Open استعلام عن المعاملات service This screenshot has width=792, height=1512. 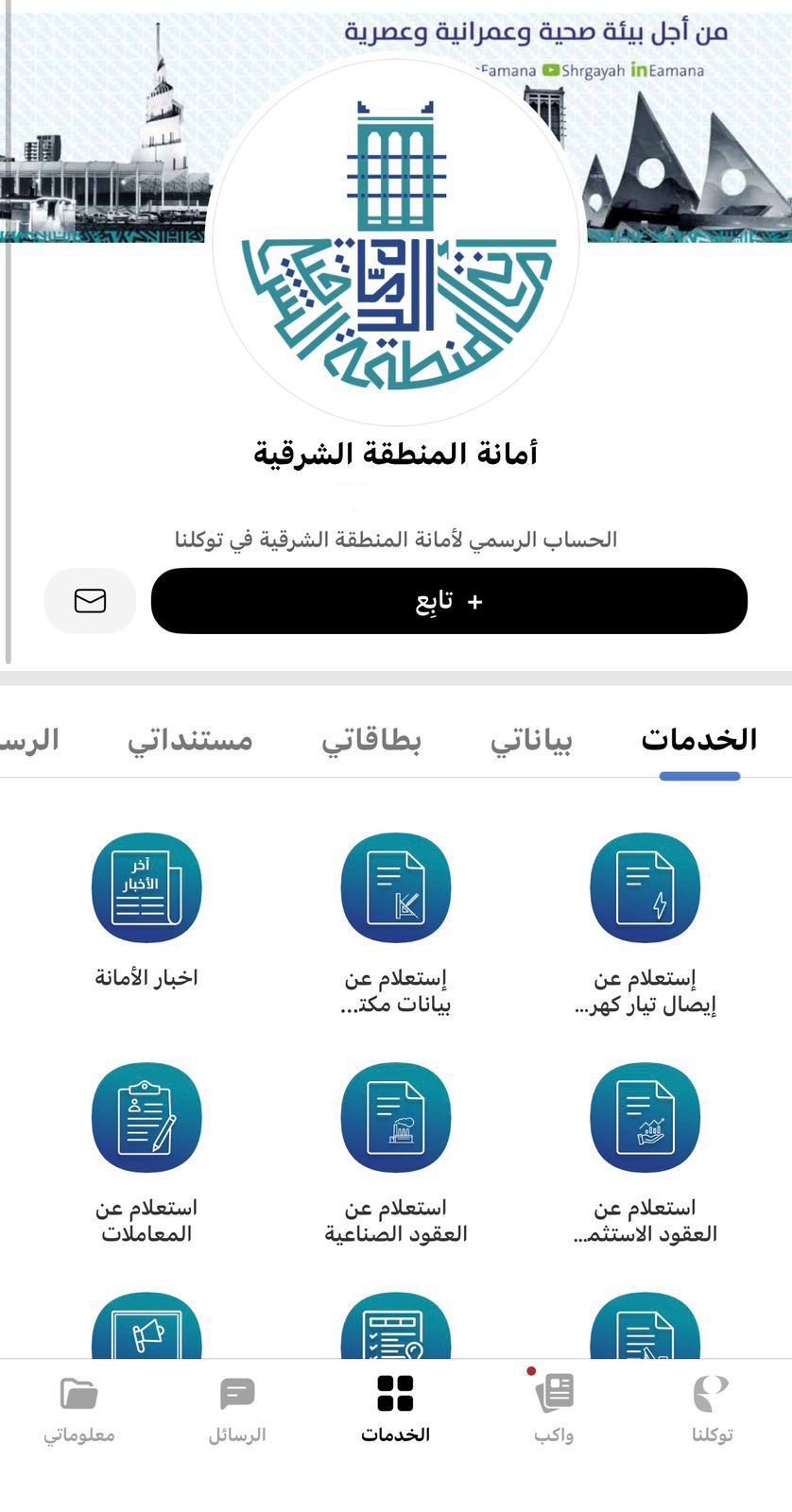click(x=146, y=1118)
